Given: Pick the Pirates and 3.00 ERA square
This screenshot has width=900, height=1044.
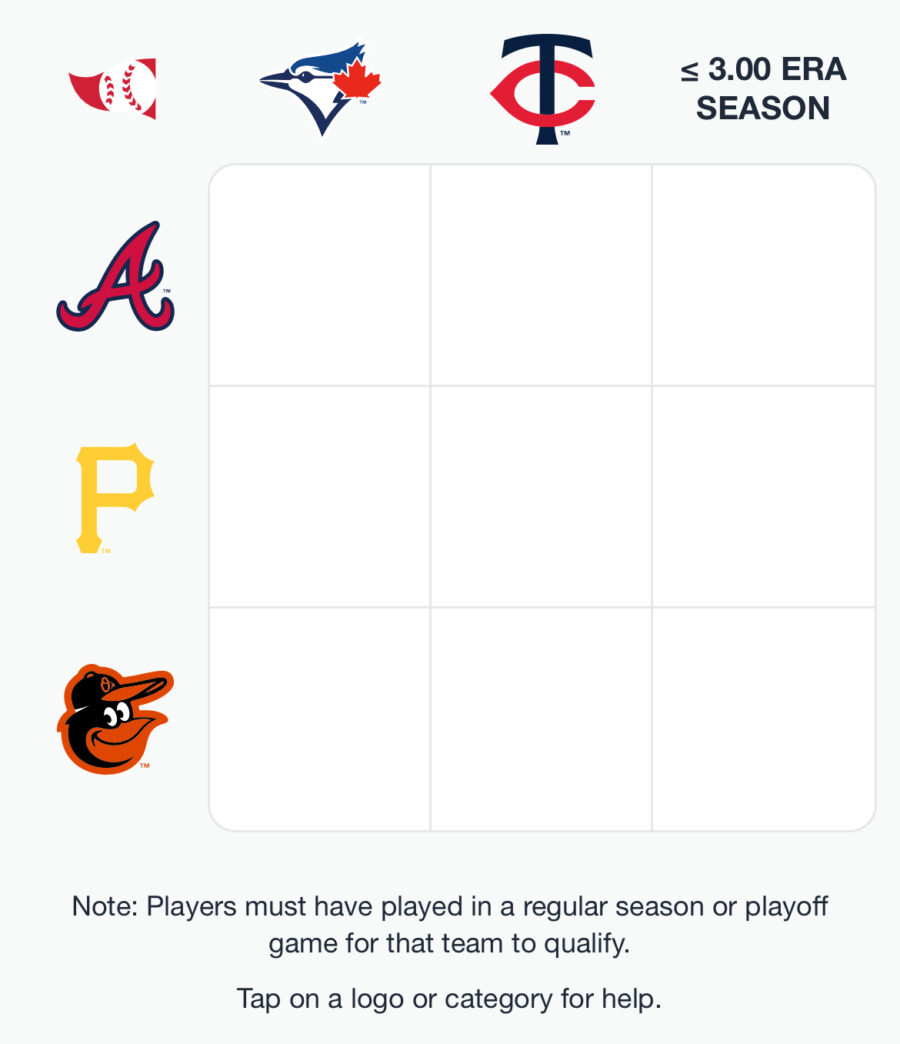Looking at the screenshot, I should coord(763,496).
